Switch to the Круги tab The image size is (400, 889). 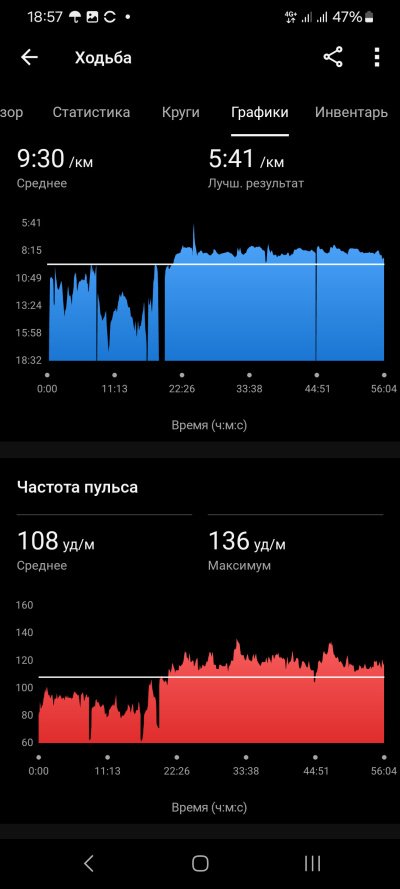[181, 112]
